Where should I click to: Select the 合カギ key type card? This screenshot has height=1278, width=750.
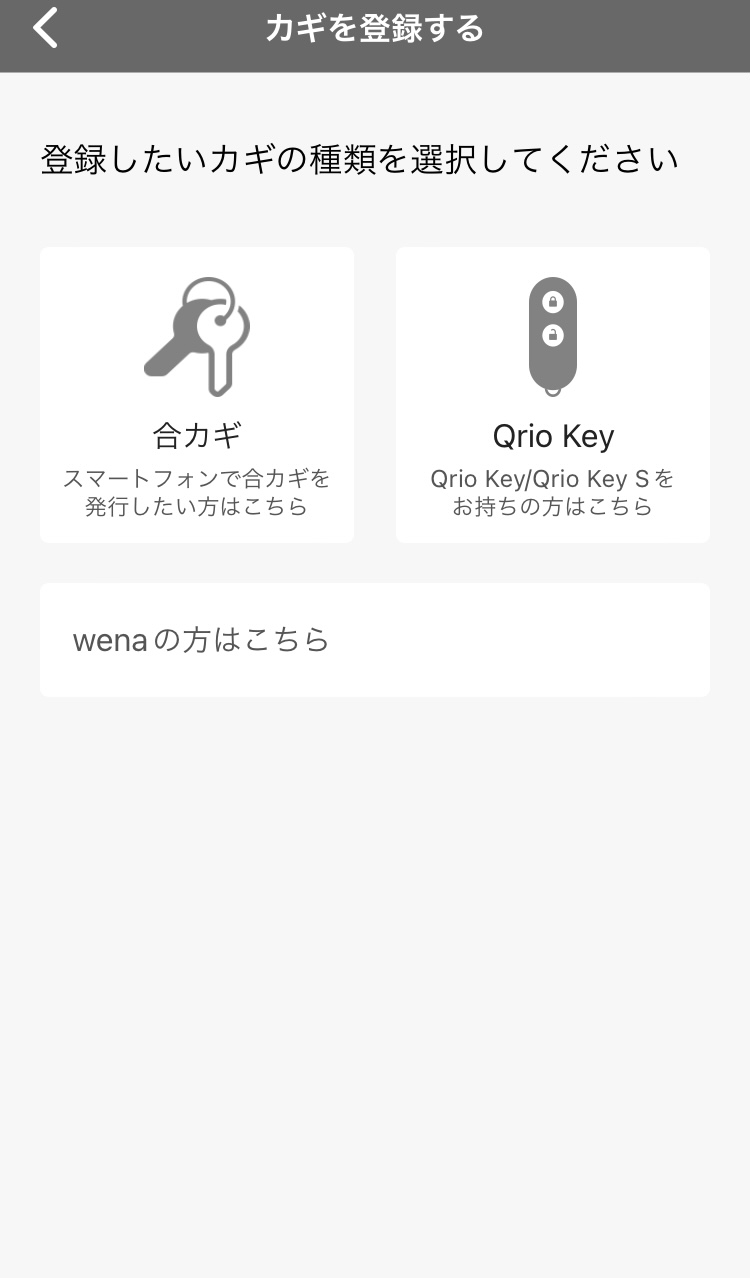197,395
